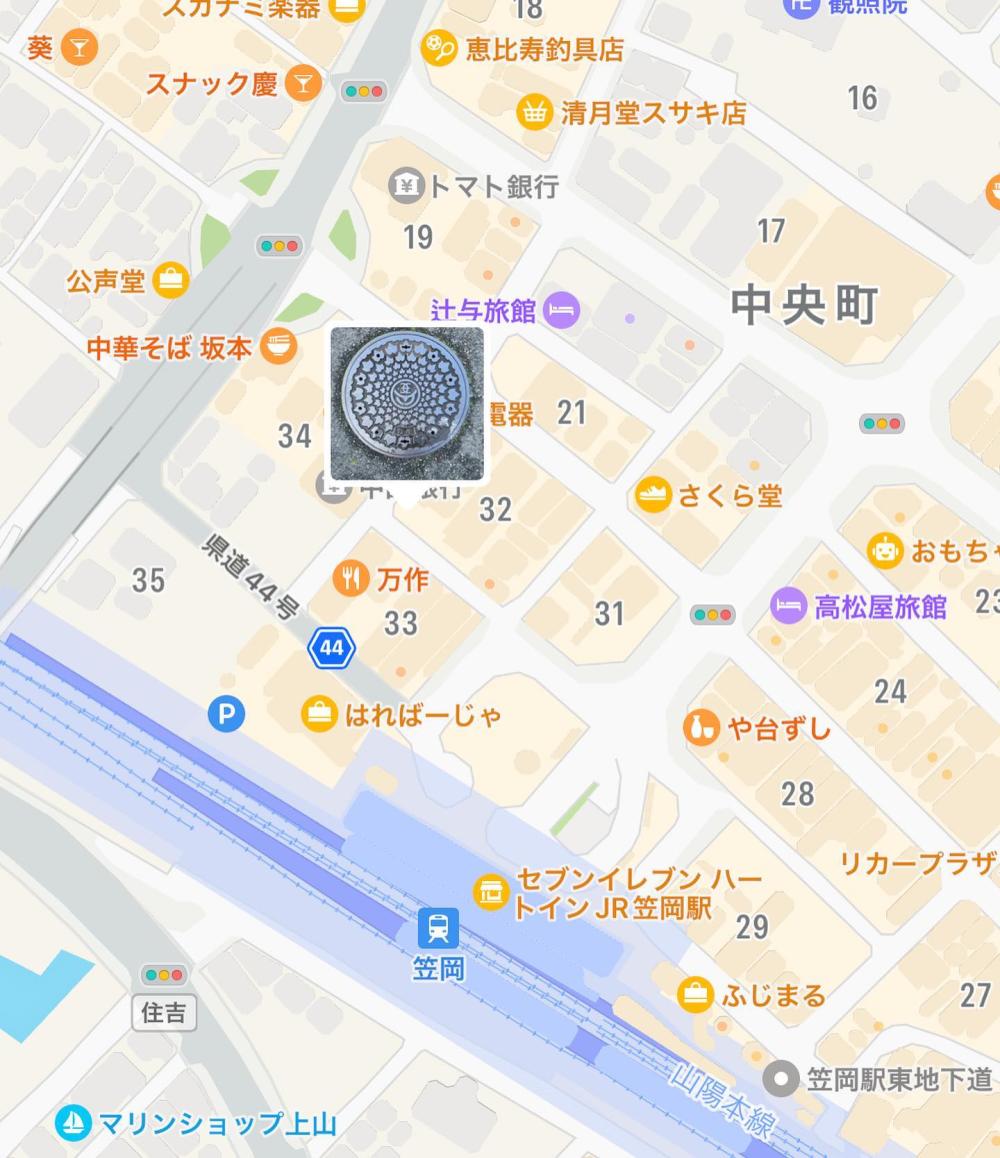Image resolution: width=1000 pixels, height=1158 pixels.
Task: Select the 中華そば 坂本 restaurant marker
Action: point(278,347)
